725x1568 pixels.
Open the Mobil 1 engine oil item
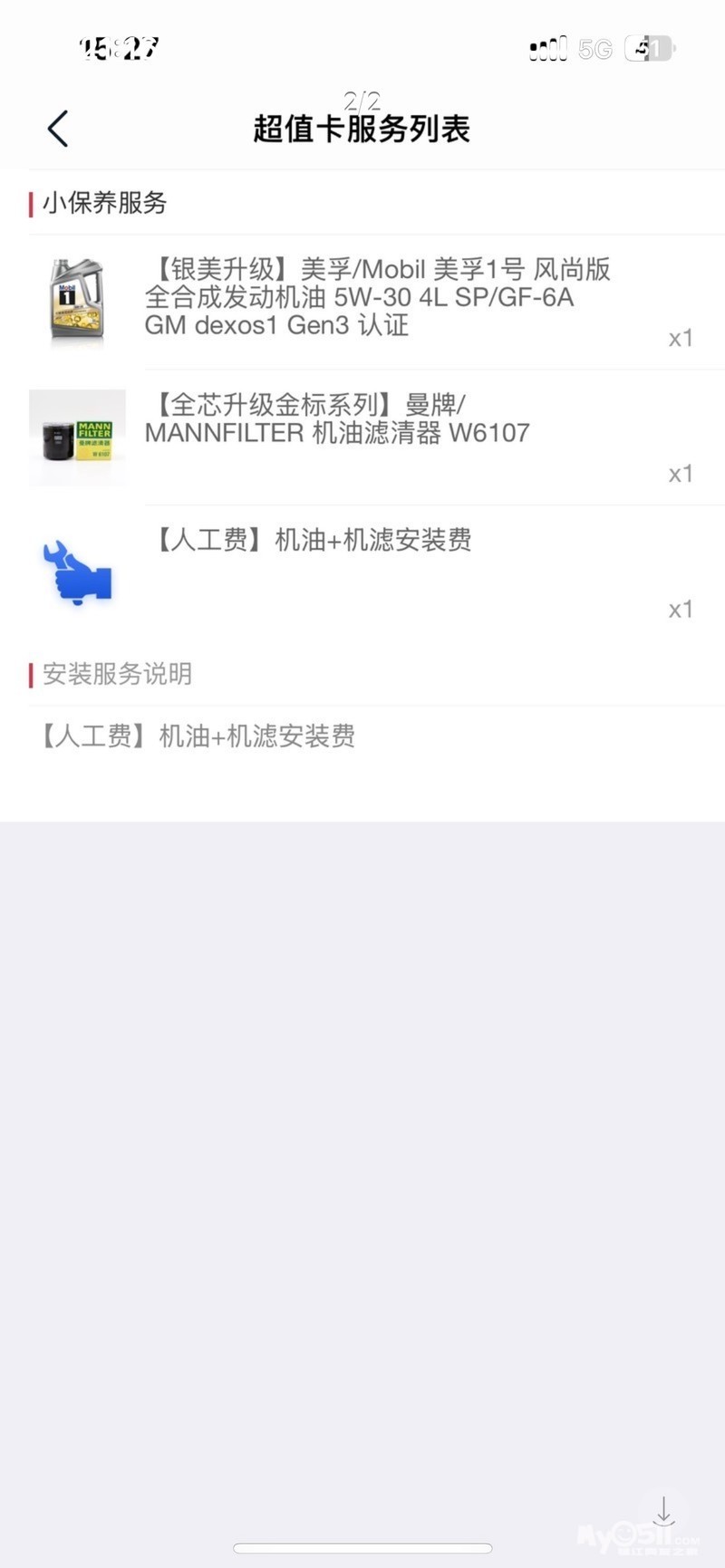point(376,297)
